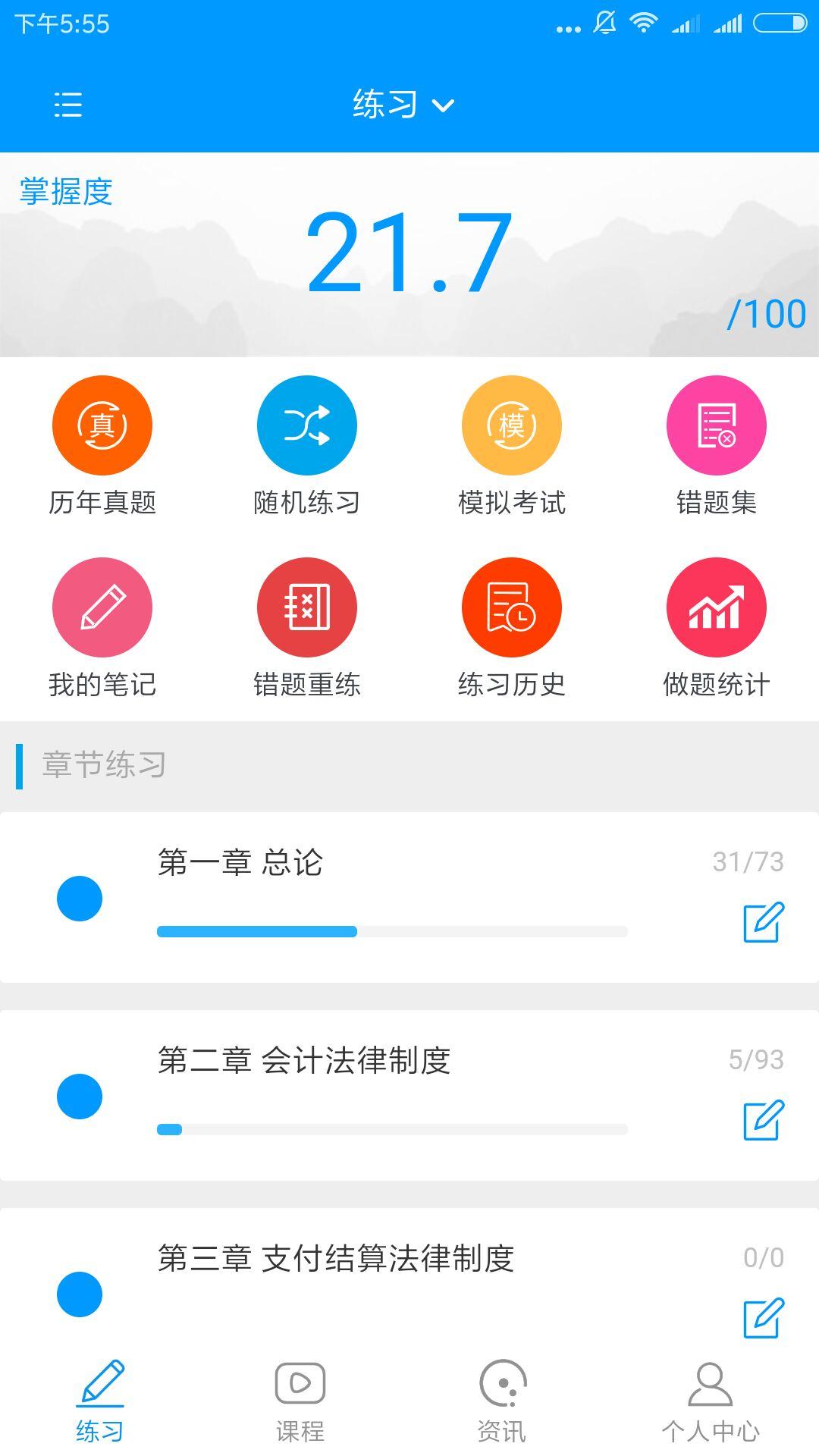Select the chapter dot beside 第三章

tap(80, 1294)
